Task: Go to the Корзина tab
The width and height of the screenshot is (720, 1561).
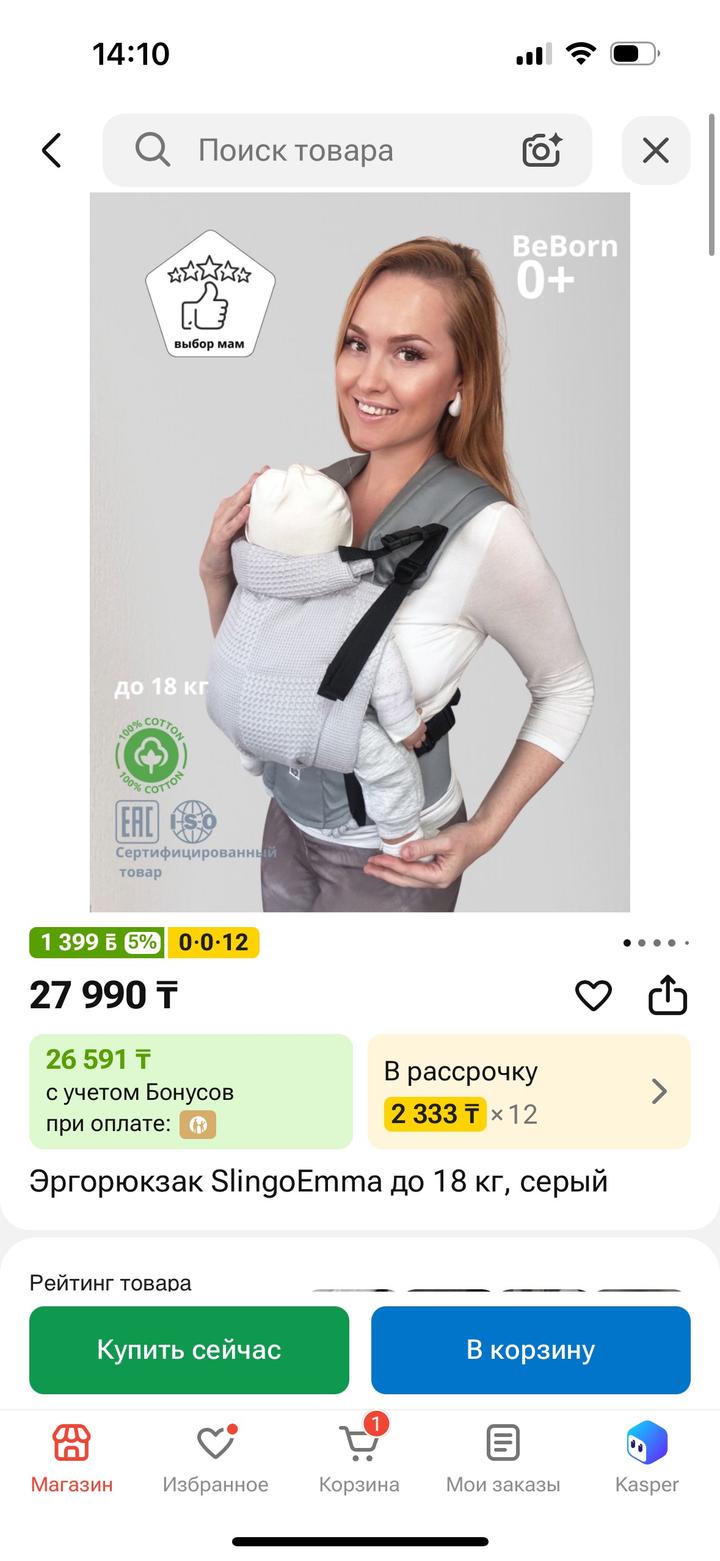Action: pos(359,1459)
